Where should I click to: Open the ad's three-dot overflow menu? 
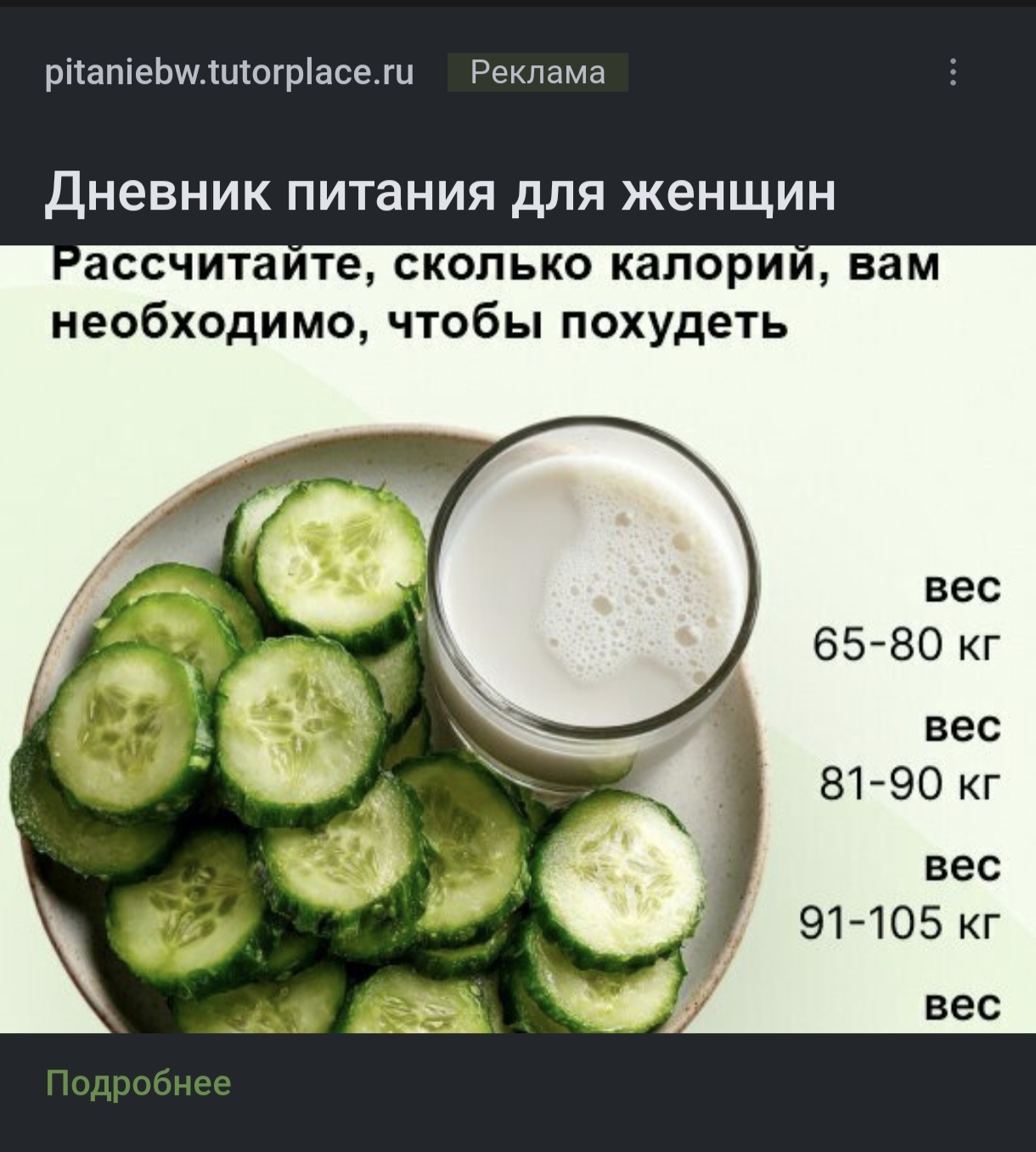point(954,72)
